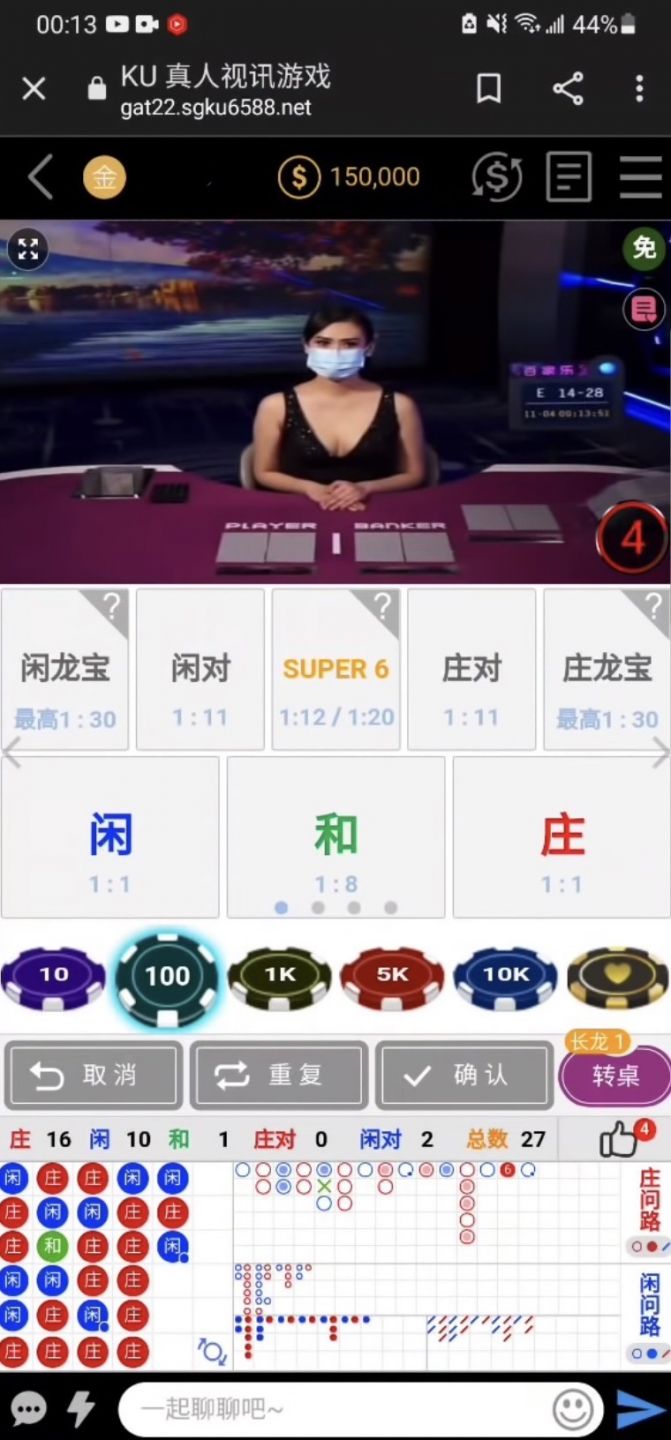Select the 1K chip
This screenshot has height=1440, width=671.
click(x=280, y=975)
